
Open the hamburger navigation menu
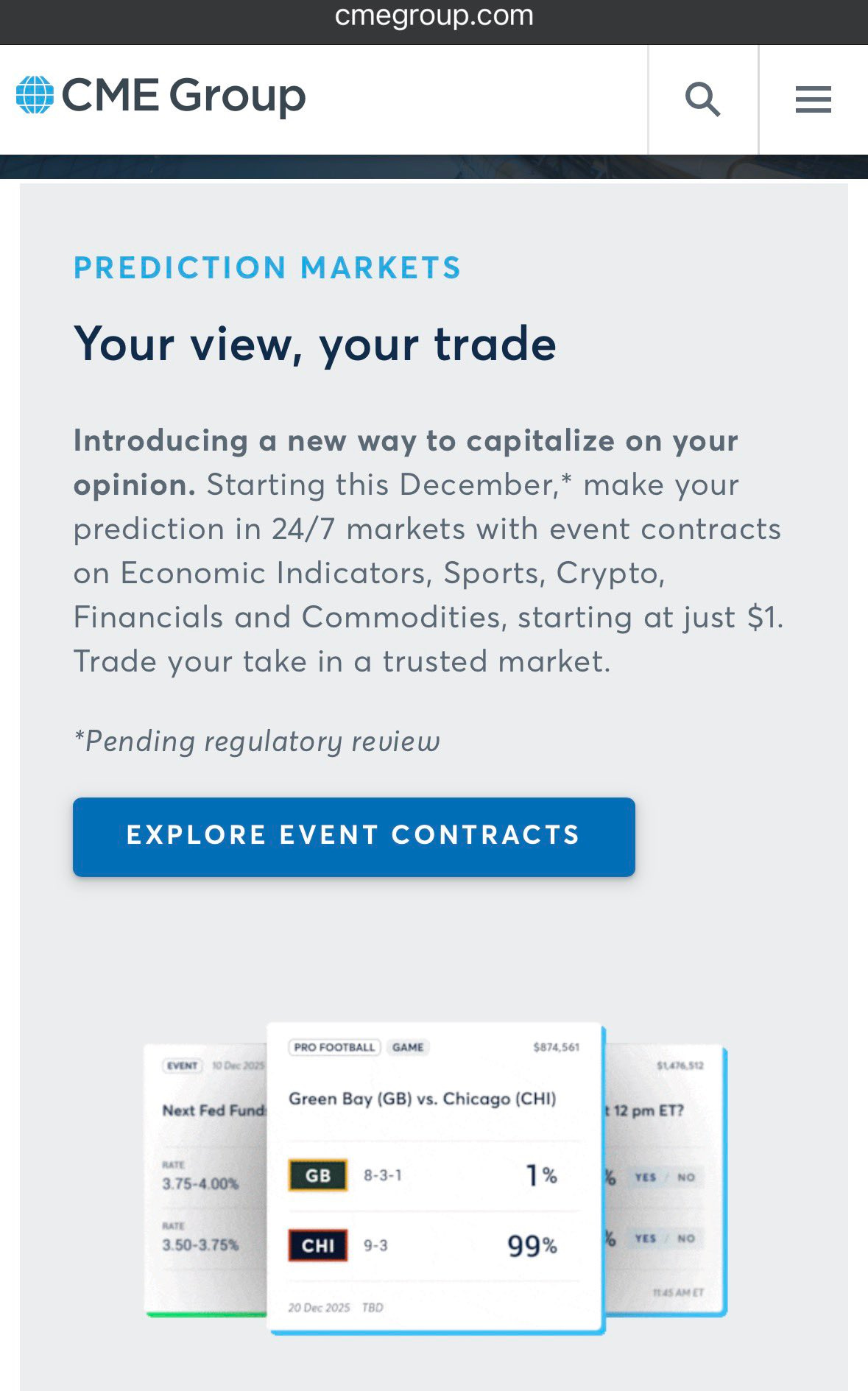[x=812, y=100]
